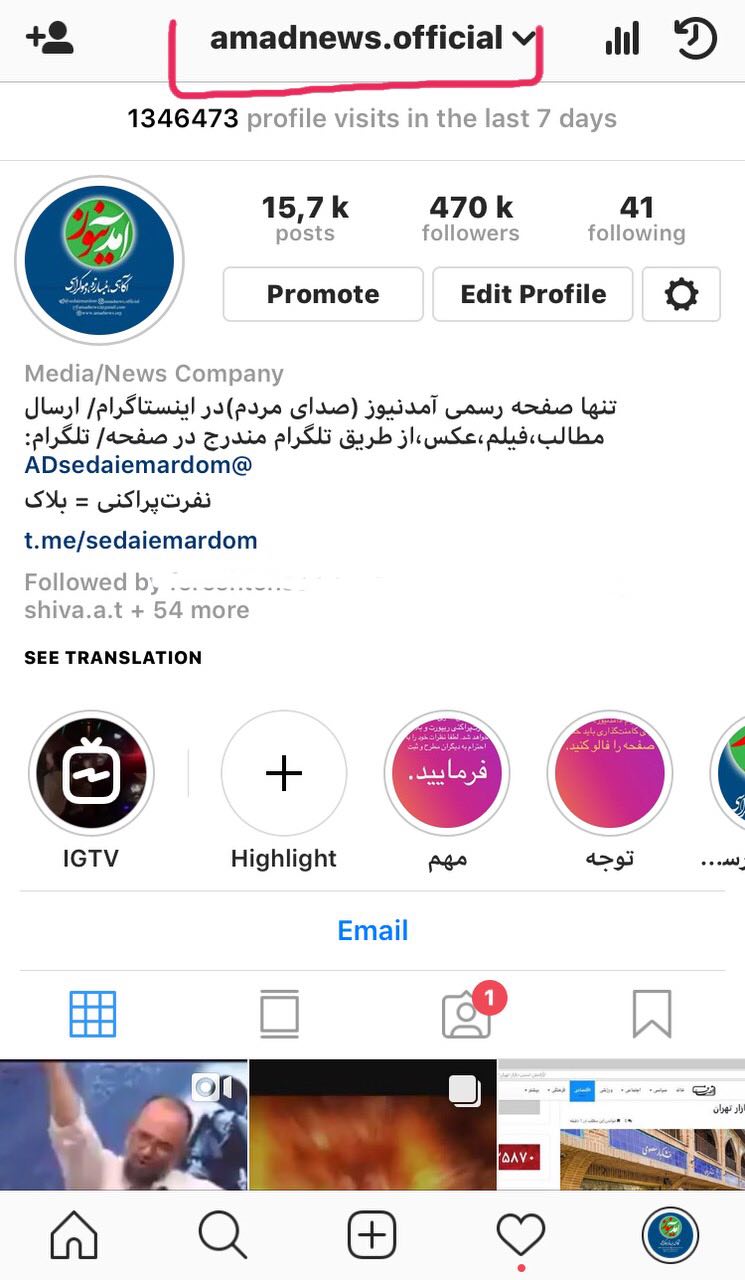Tap the Promote button
Image resolution: width=745 pixels, height=1280 pixels.
(323, 294)
